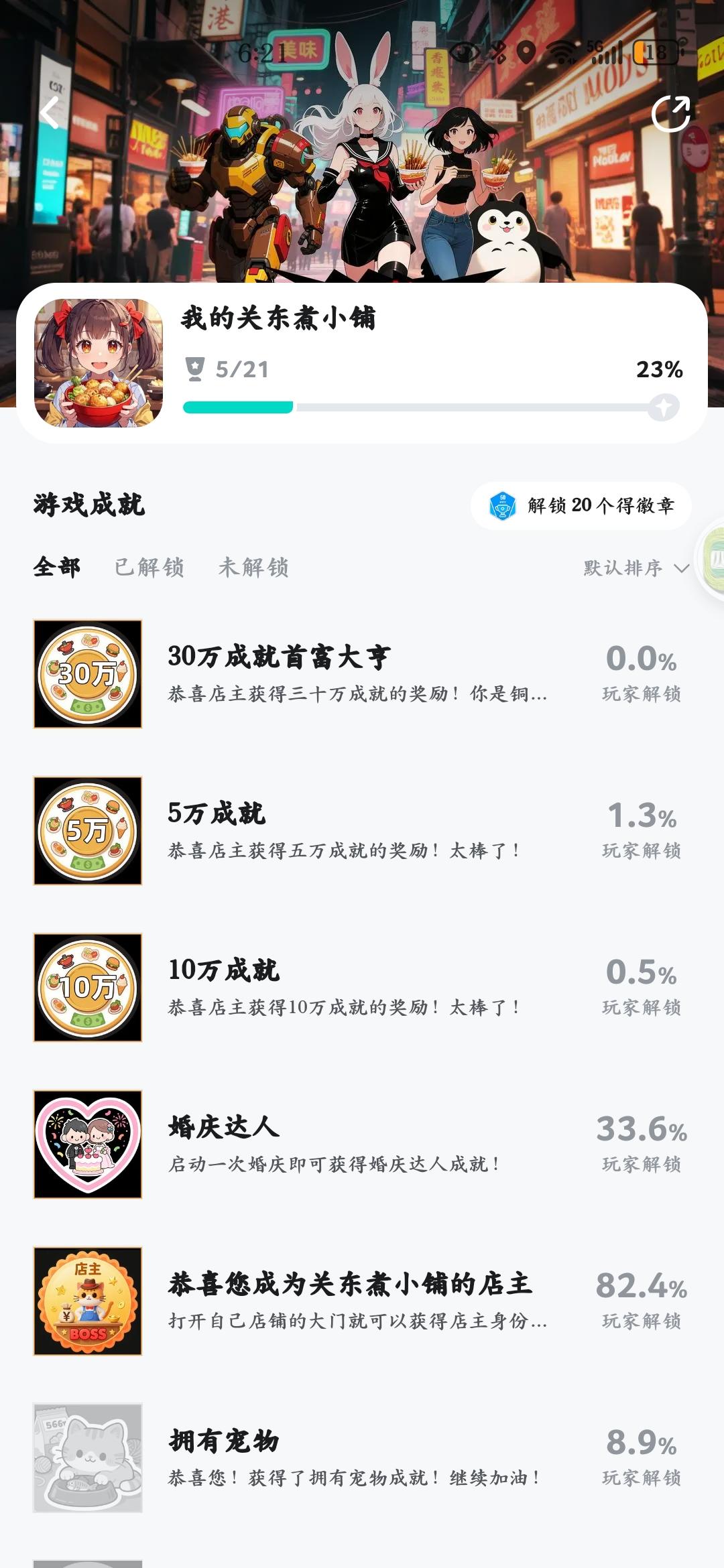This screenshot has width=724, height=1568.
Task: Collapse the sort options via the chevron
Action: click(682, 570)
